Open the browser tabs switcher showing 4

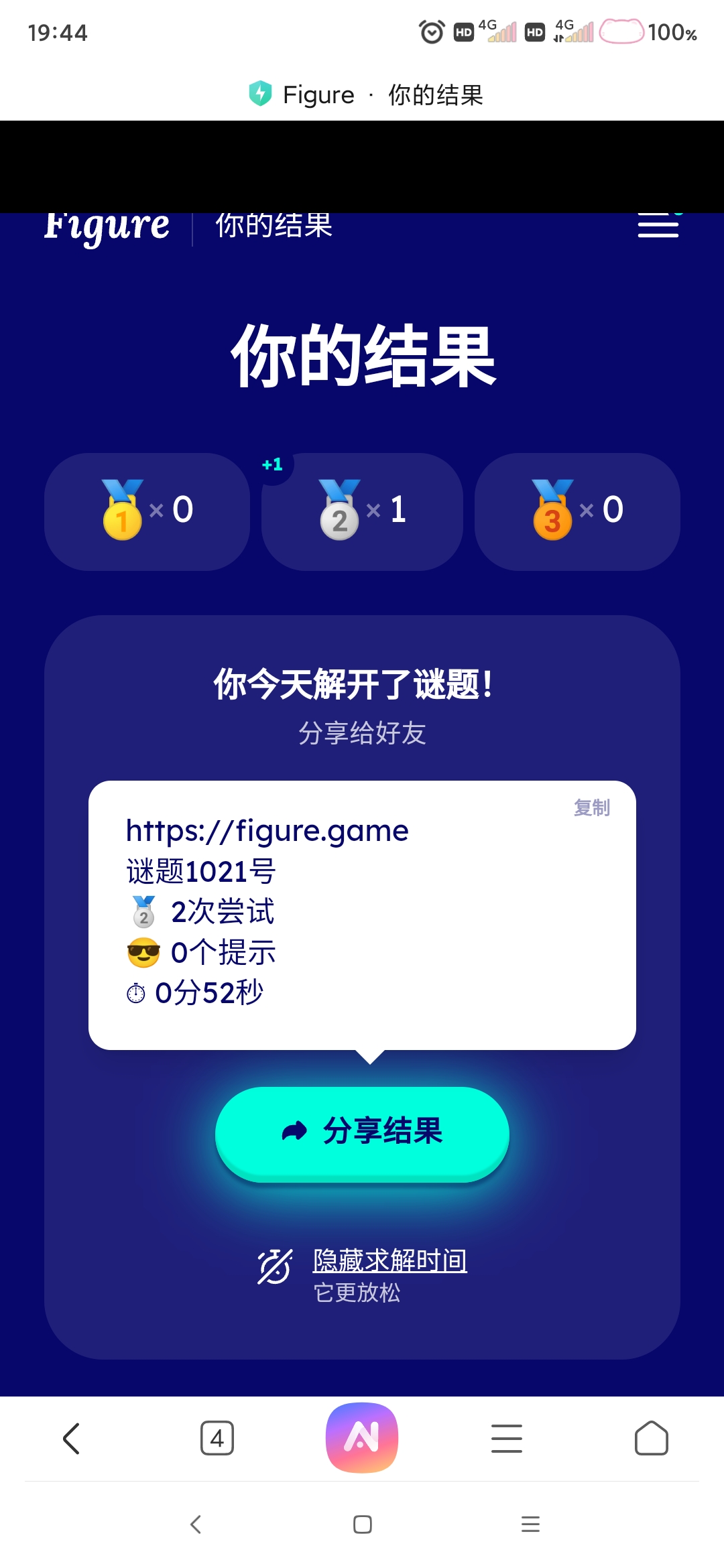click(x=217, y=1438)
